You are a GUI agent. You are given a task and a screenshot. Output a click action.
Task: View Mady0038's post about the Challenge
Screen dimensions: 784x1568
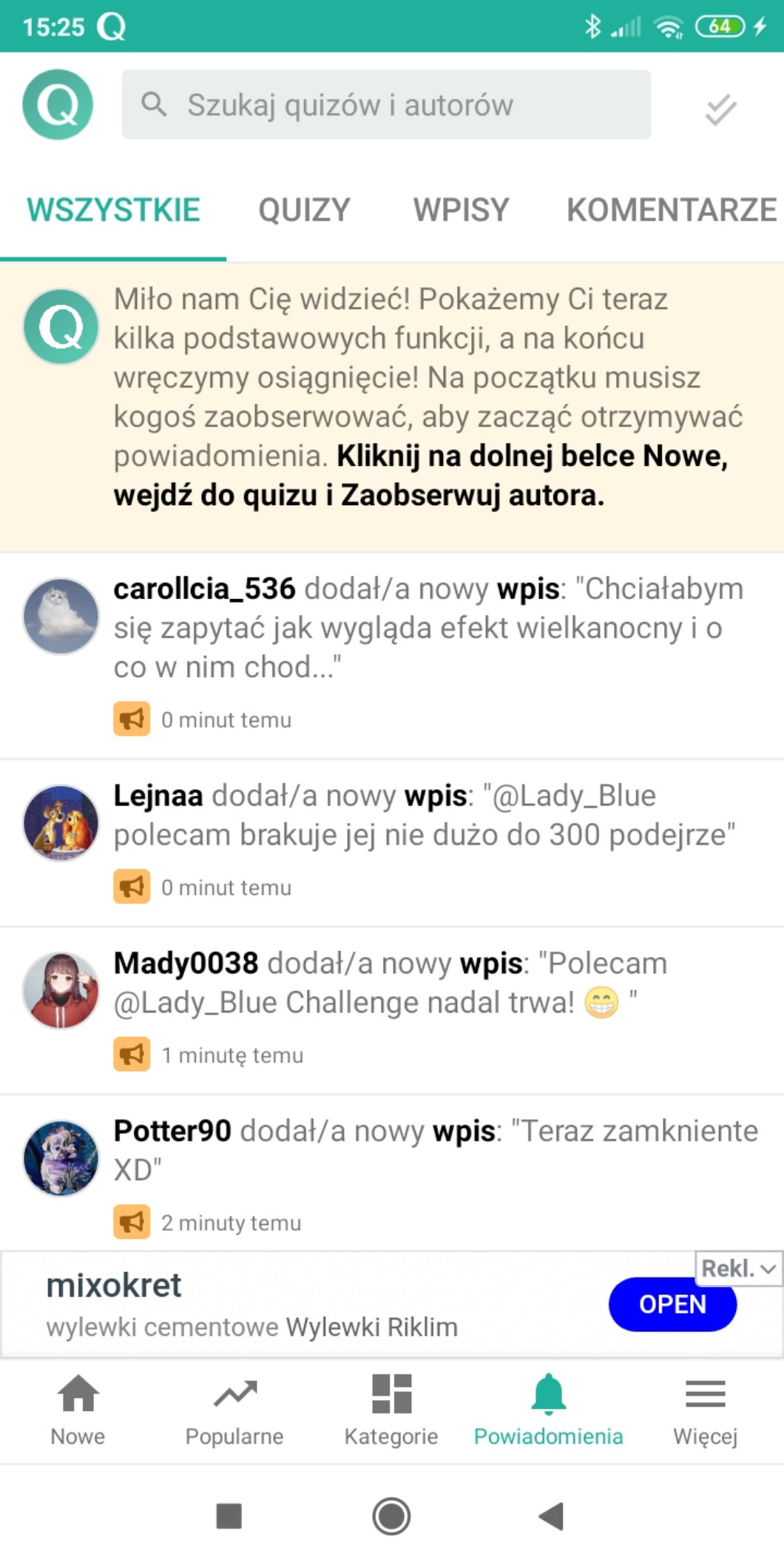click(391, 983)
